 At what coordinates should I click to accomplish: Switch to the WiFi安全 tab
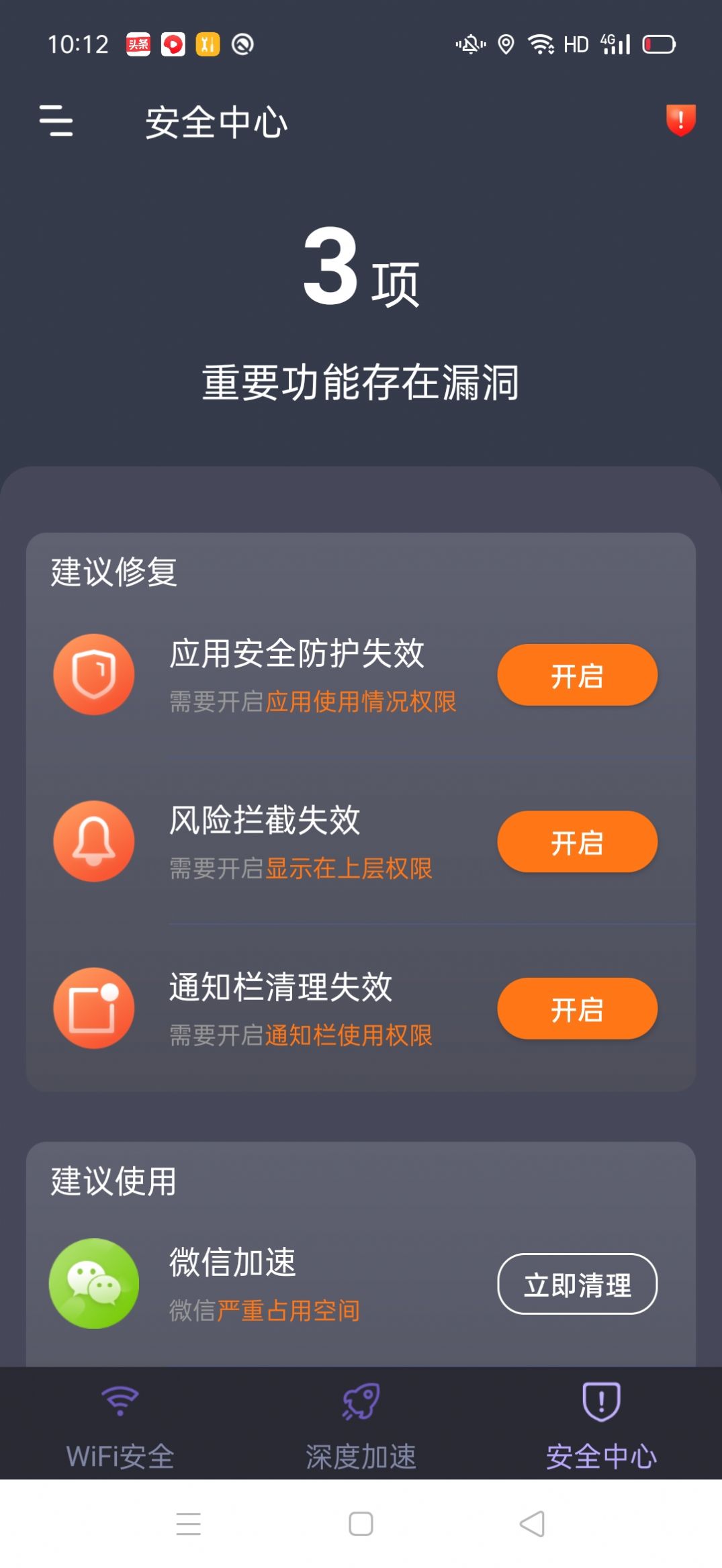(x=120, y=1425)
